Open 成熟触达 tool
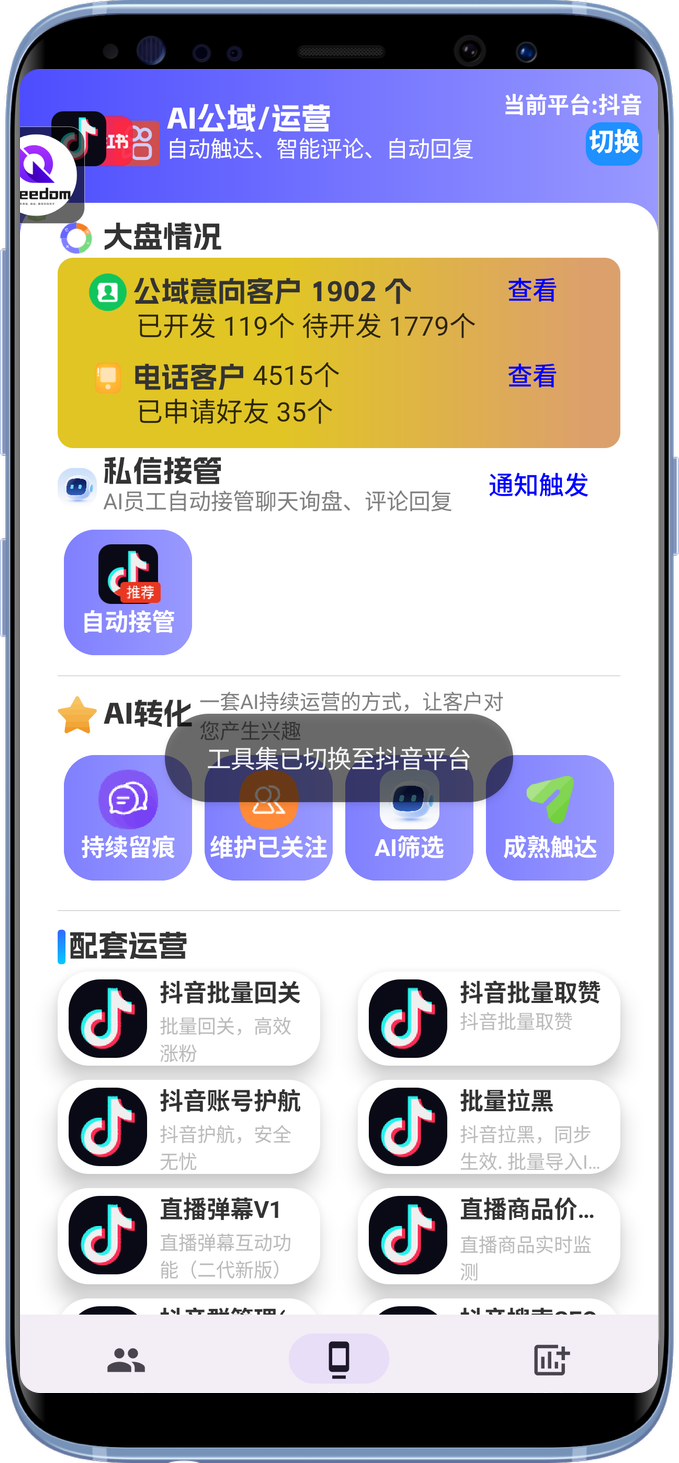The image size is (679, 1463). (x=550, y=817)
